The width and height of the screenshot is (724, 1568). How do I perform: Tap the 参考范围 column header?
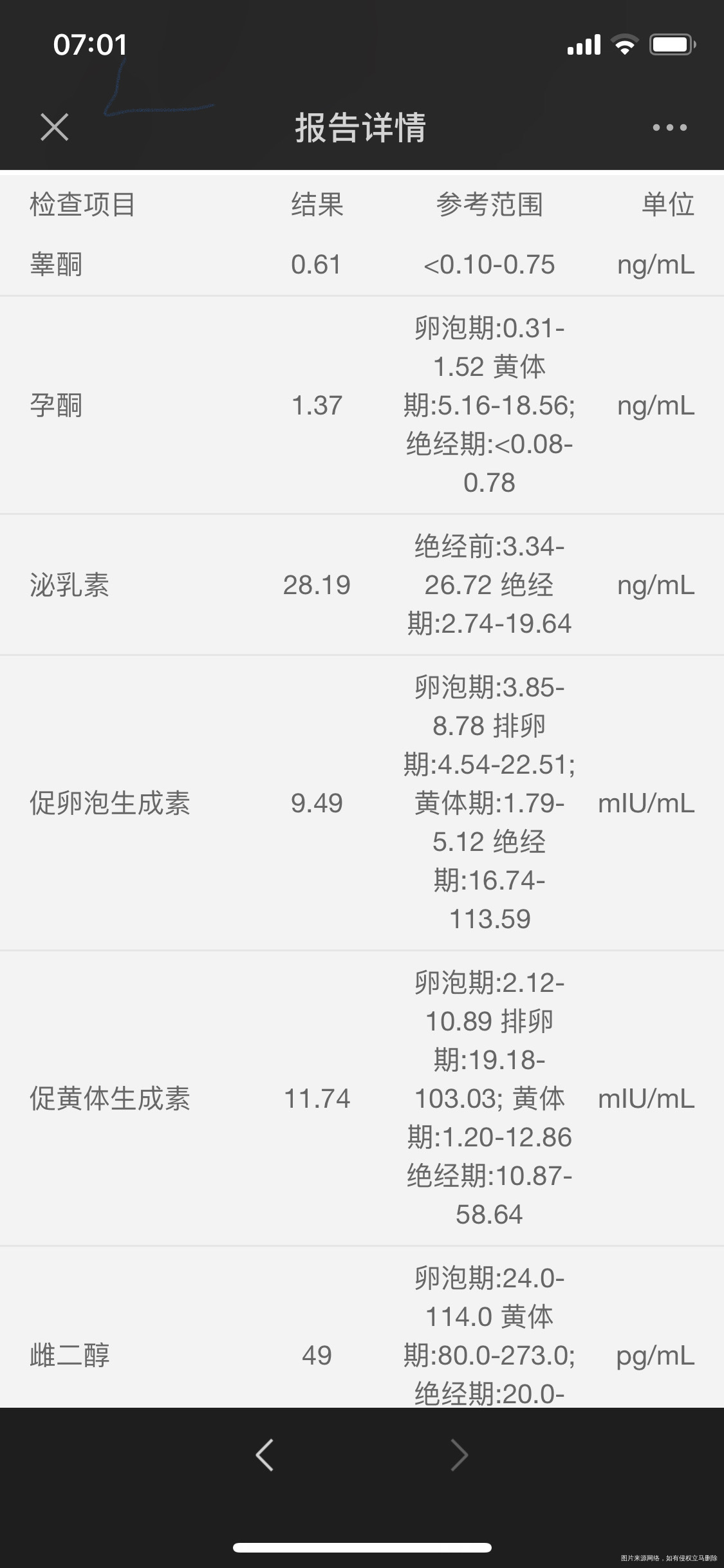point(489,205)
